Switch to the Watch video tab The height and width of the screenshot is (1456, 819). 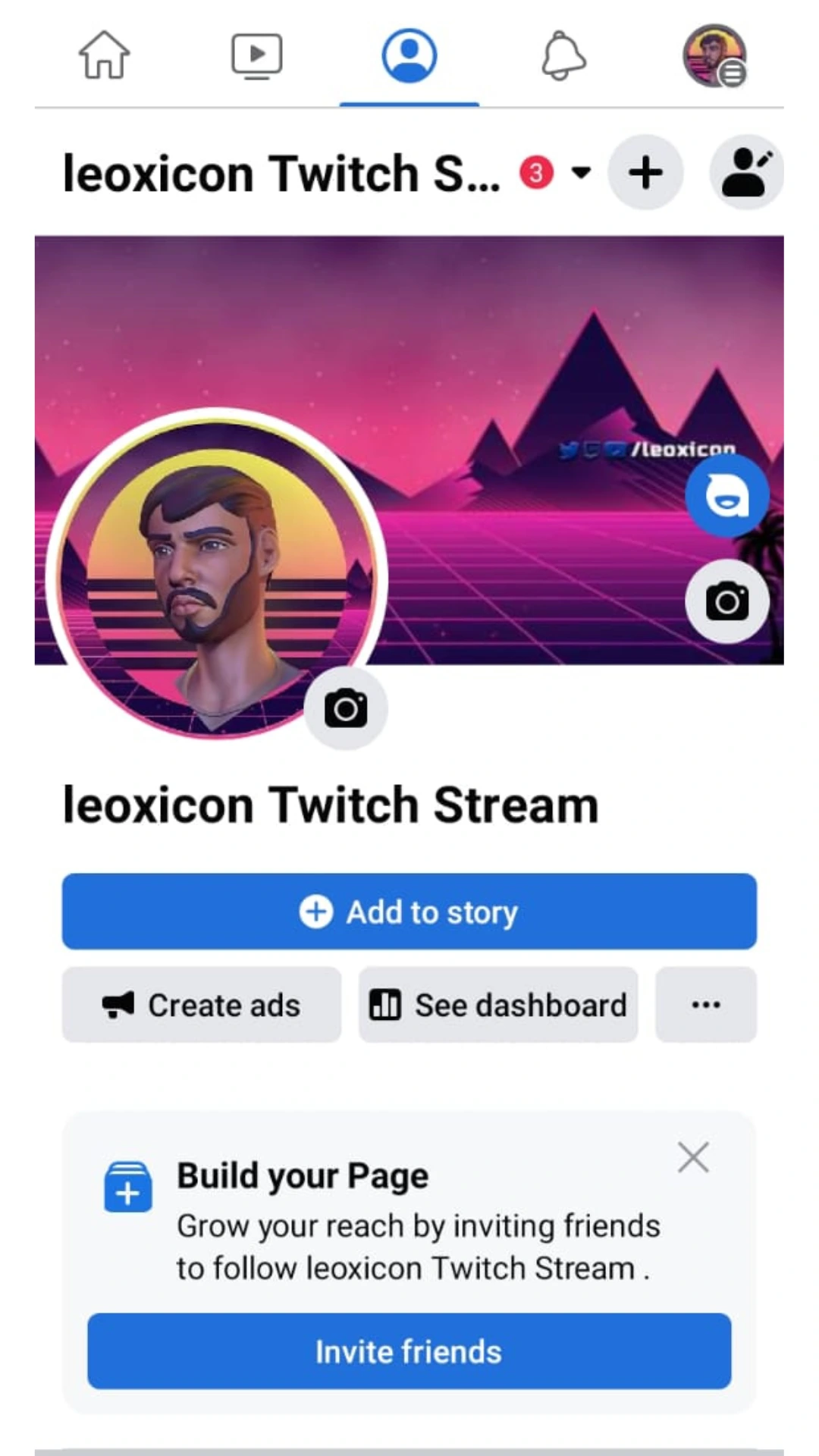256,55
